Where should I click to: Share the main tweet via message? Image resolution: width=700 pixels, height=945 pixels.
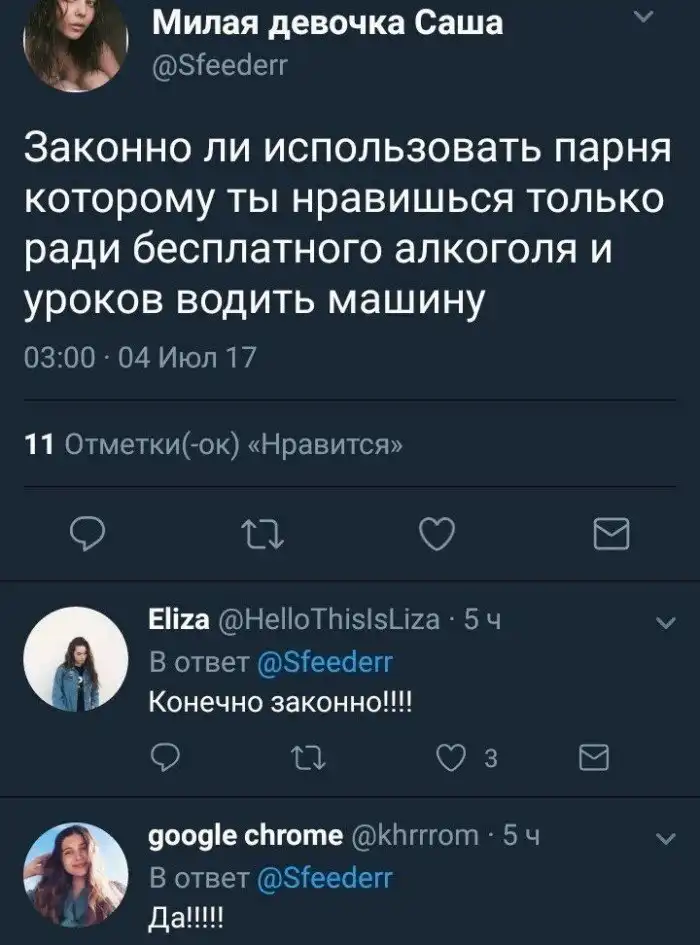click(x=610, y=535)
